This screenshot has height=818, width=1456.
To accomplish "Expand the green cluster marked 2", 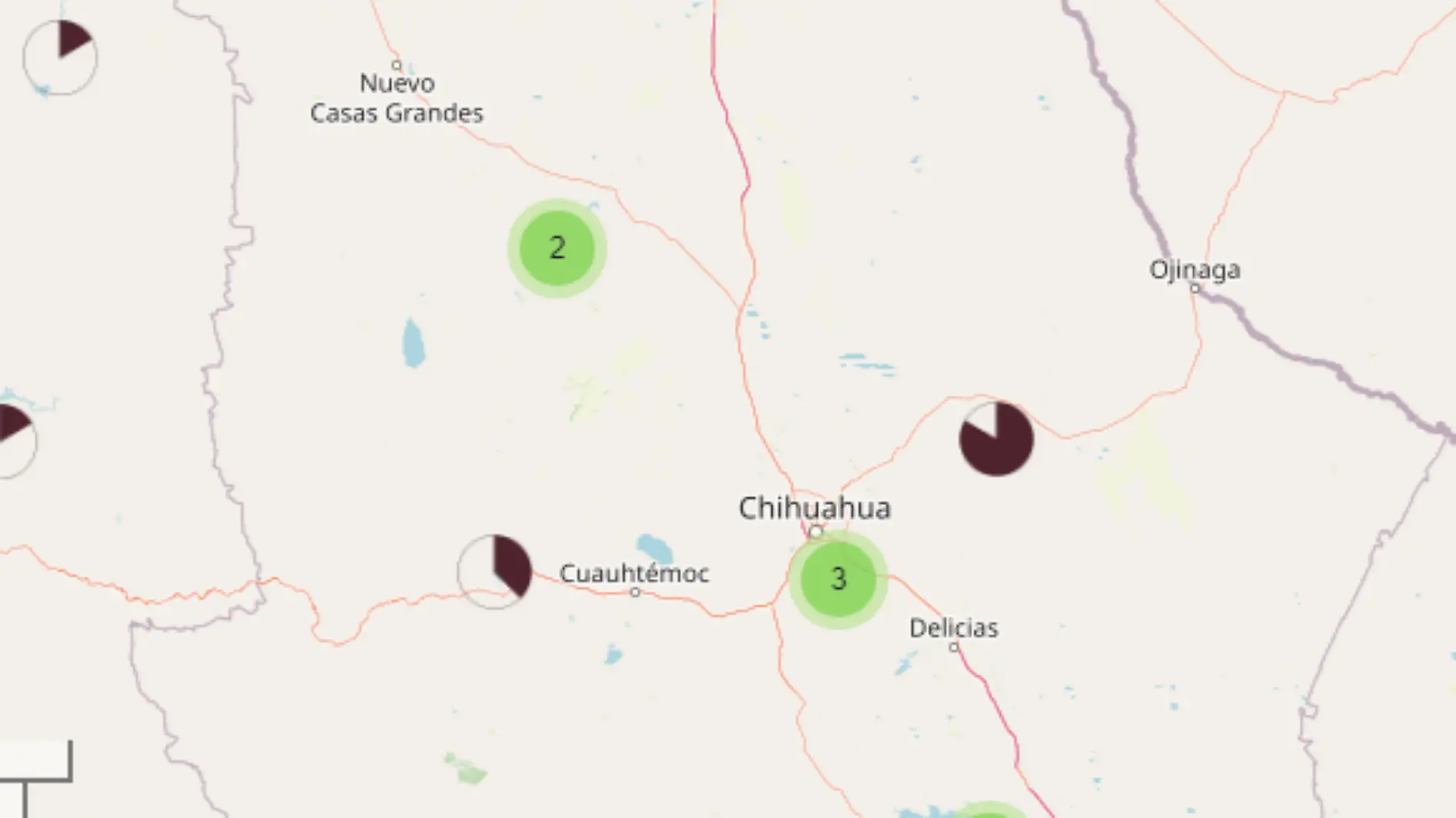I will 557,248.
